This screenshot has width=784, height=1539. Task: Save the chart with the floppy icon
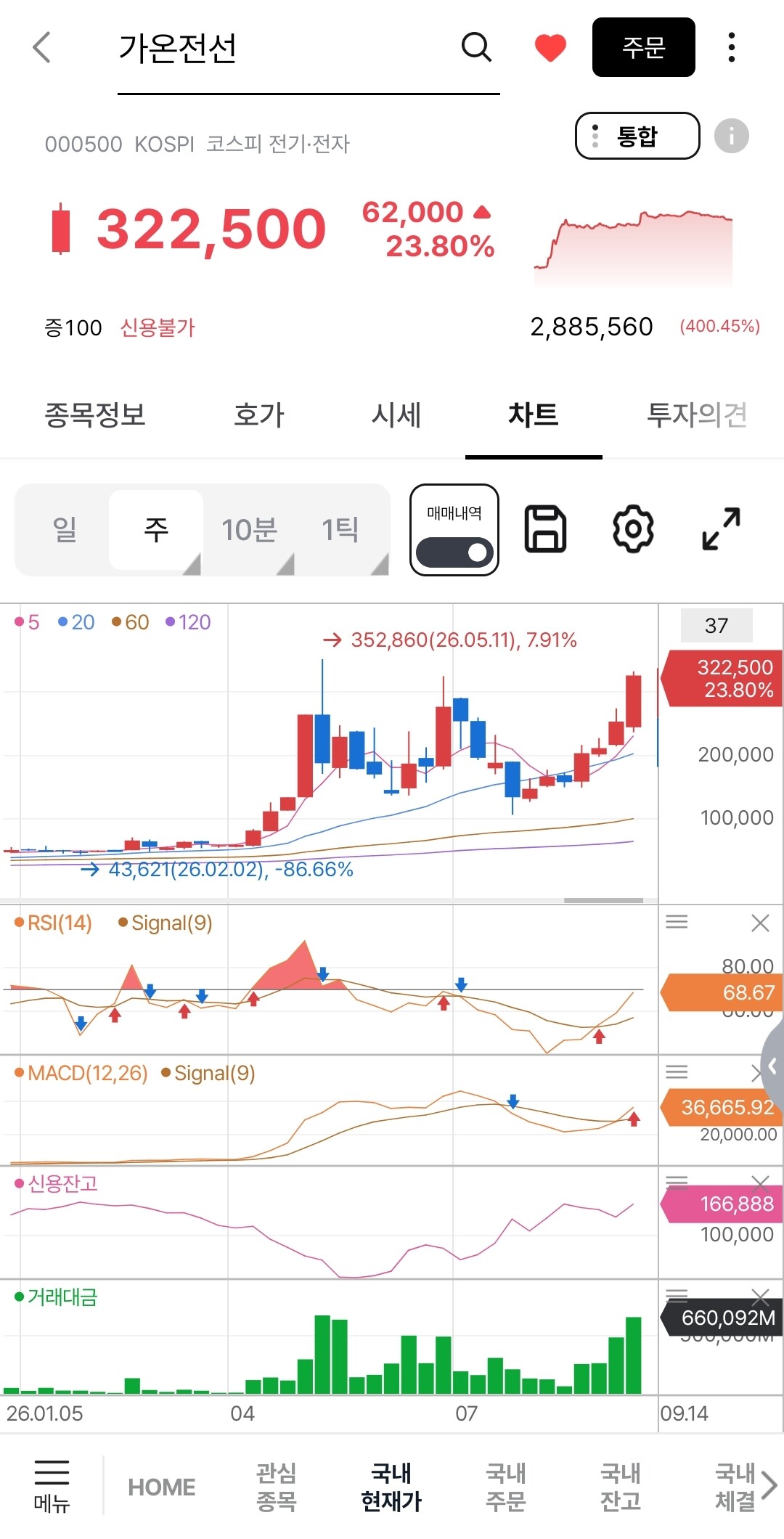pyautogui.click(x=545, y=529)
